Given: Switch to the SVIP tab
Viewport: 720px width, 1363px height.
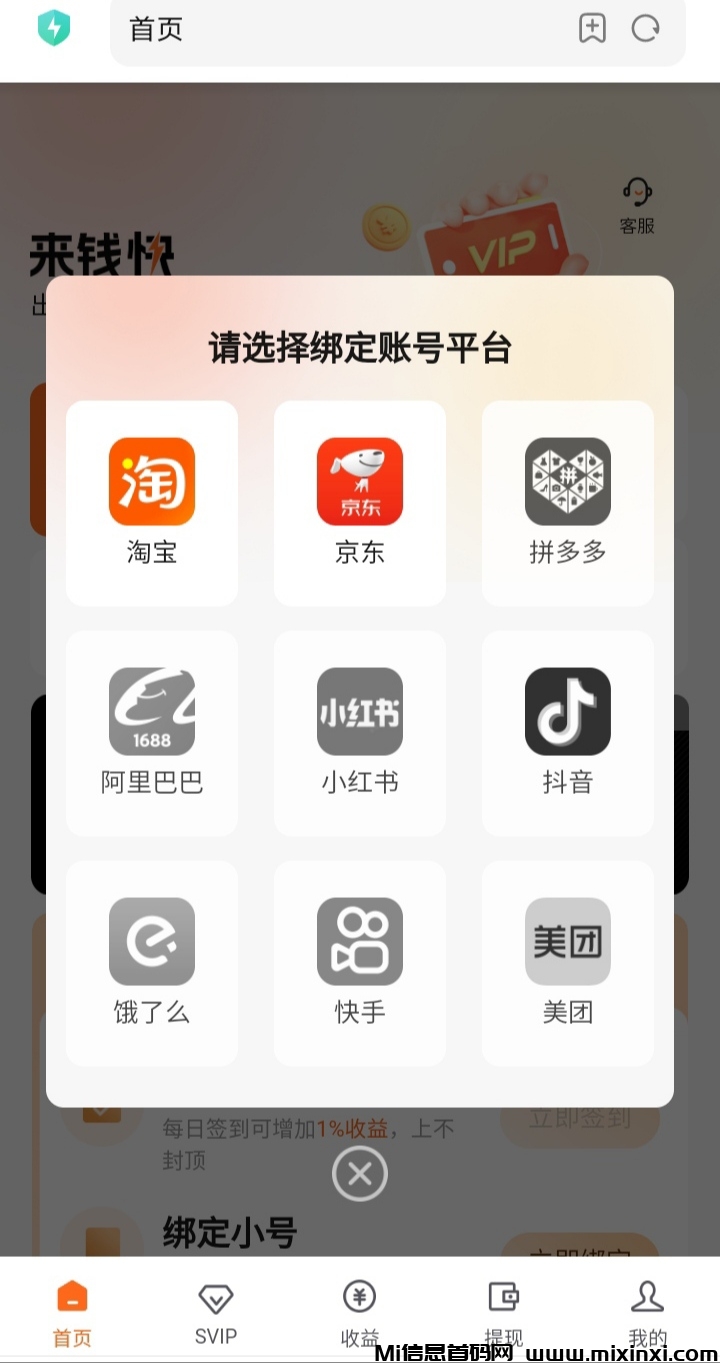Looking at the screenshot, I should click(216, 1312).
